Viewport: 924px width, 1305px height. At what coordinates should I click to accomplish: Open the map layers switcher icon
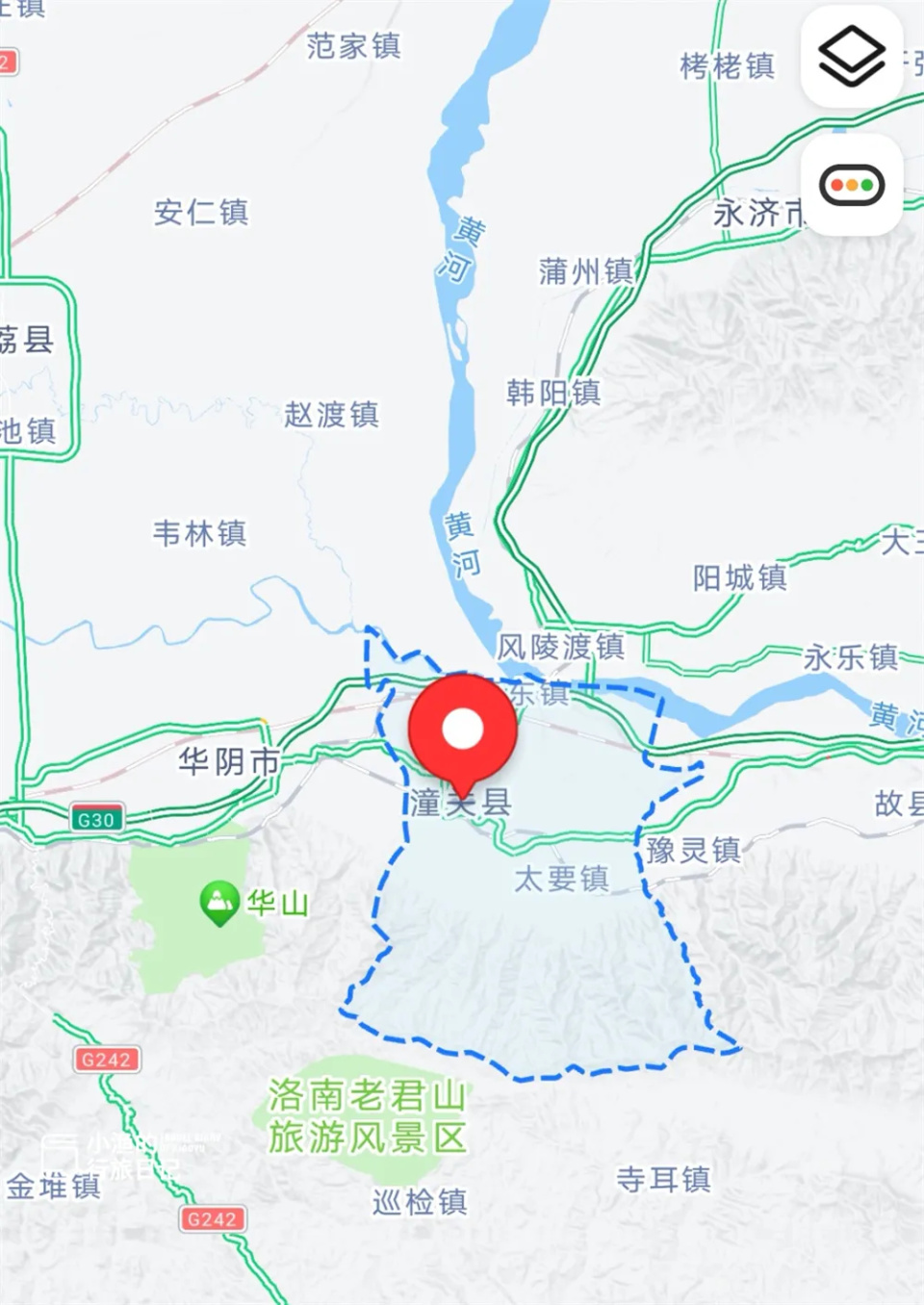[851, 55]
